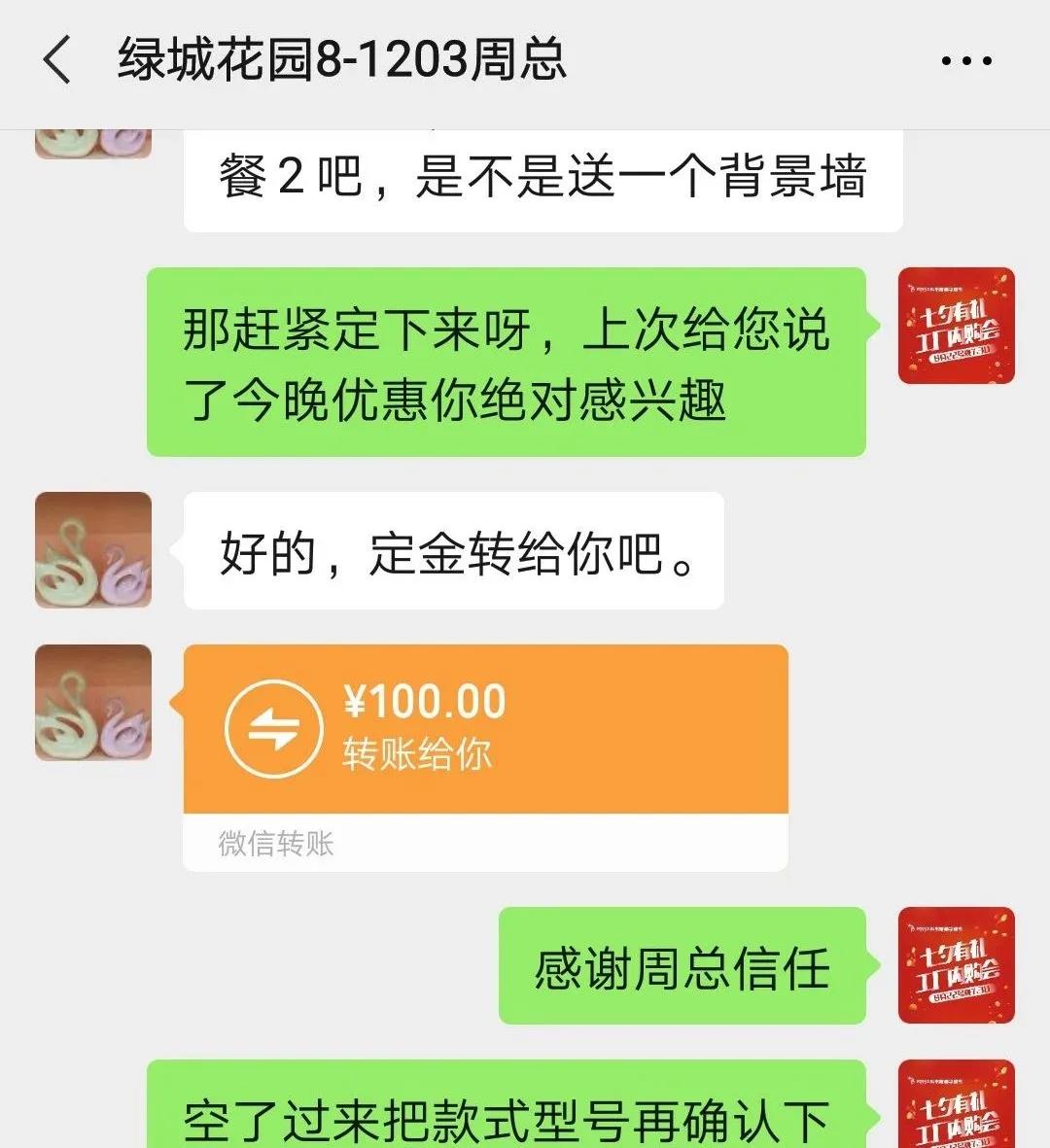Open the ¥100.00 transfer card
The width and height of the screenshot is (1050, 1148).
pyautogui.click(x=485, y=729)
